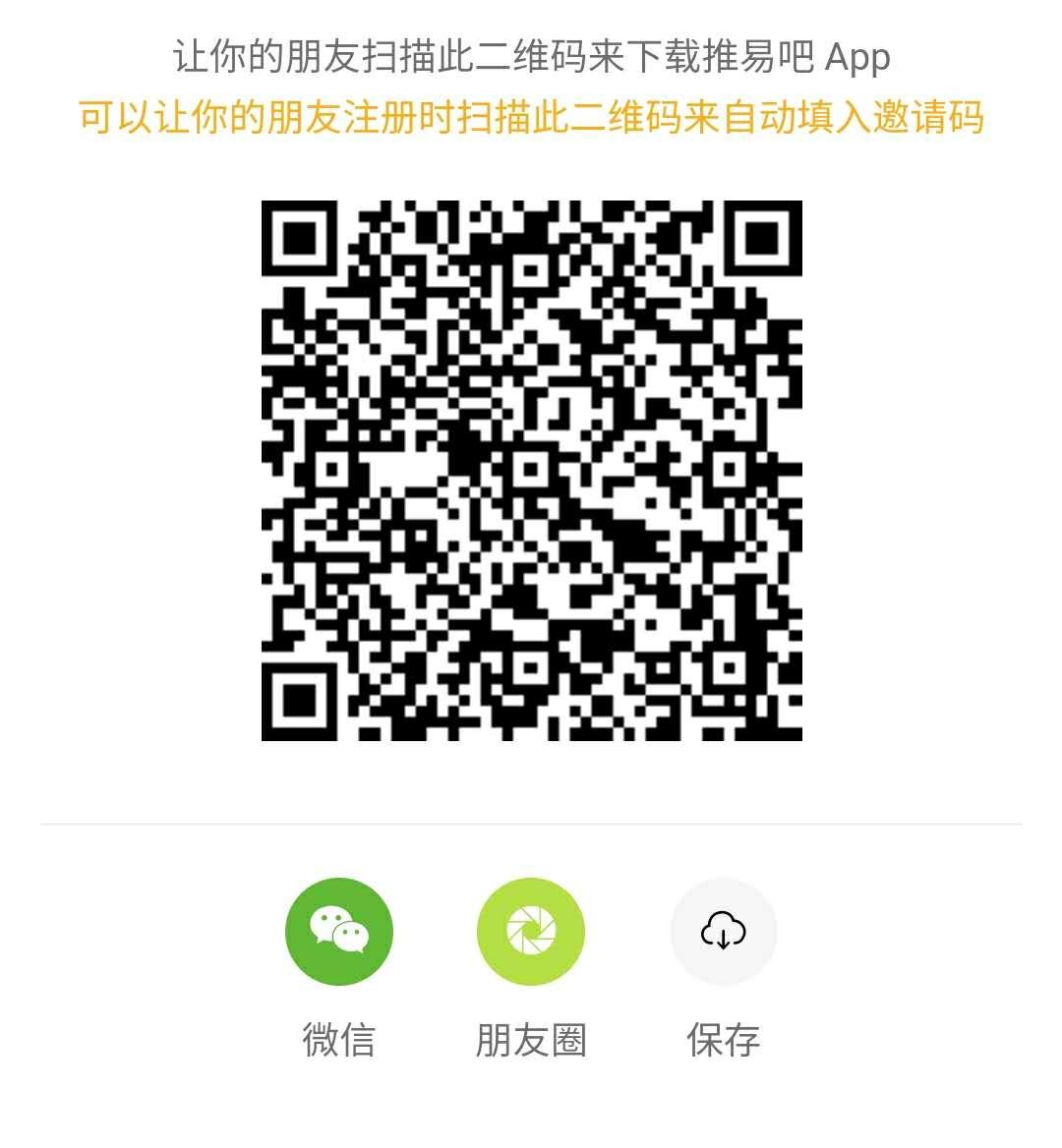Tap the yellow invitation code instruction text

click(531, 116)
